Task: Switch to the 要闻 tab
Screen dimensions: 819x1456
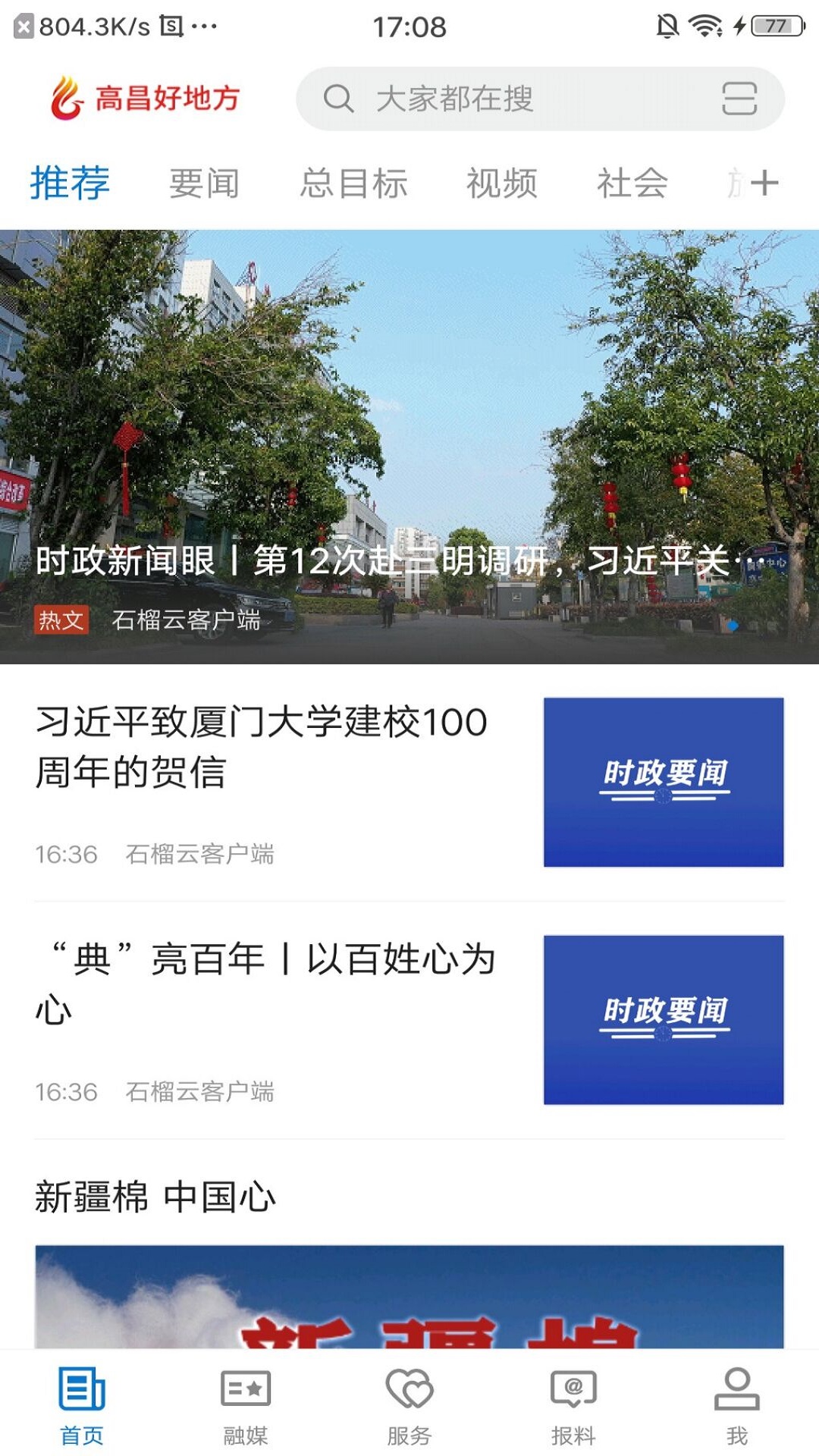Action: [205, 182]
